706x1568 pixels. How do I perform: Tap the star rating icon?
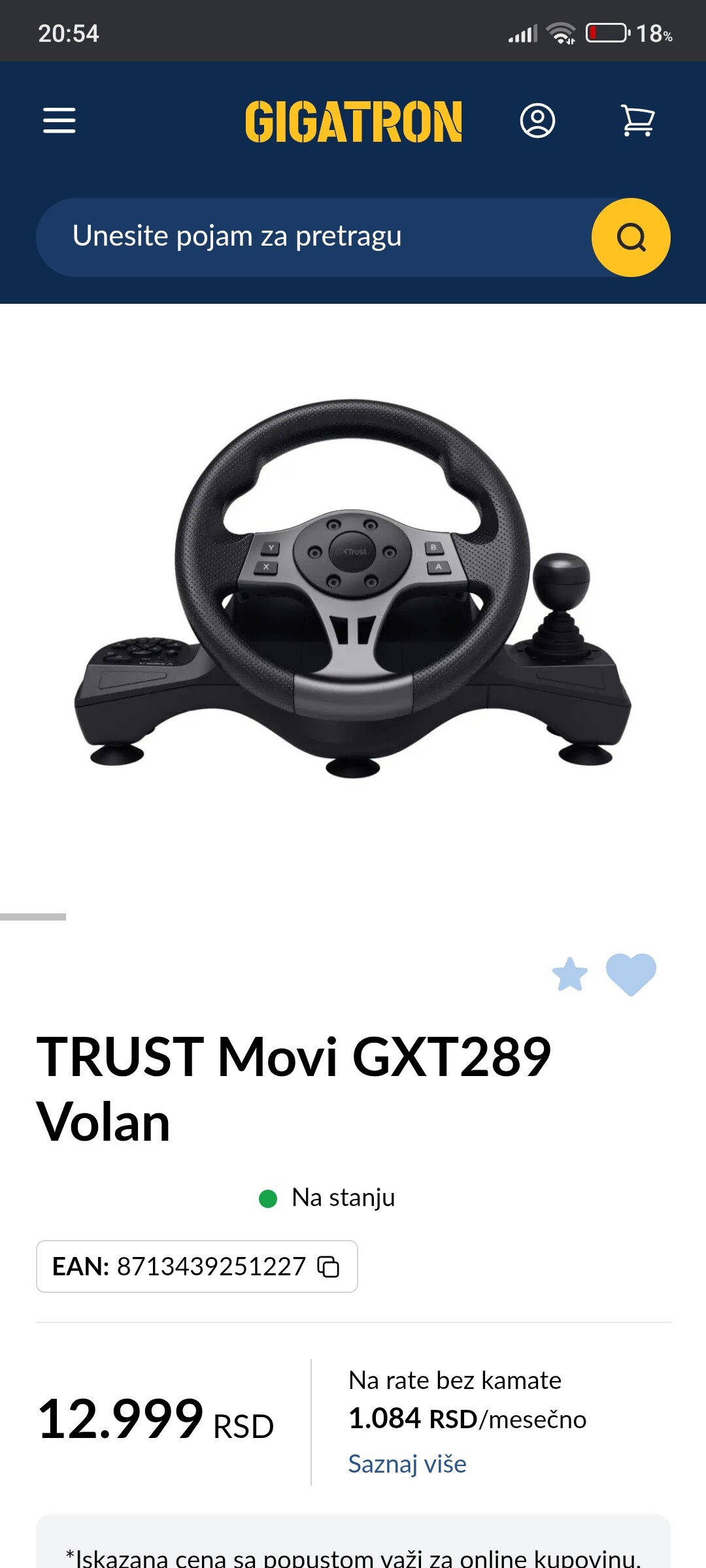click(x=570, y=975)
